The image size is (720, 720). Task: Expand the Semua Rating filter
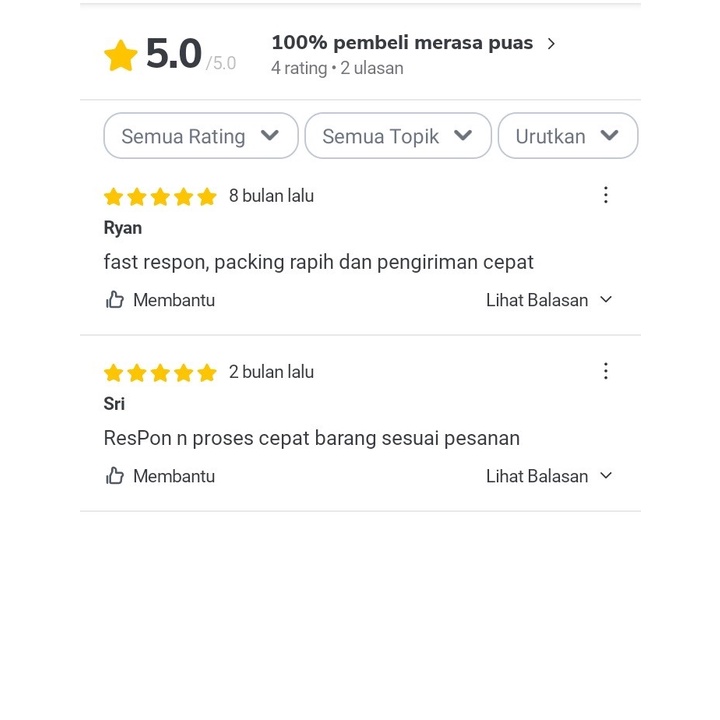pos(201,136)
